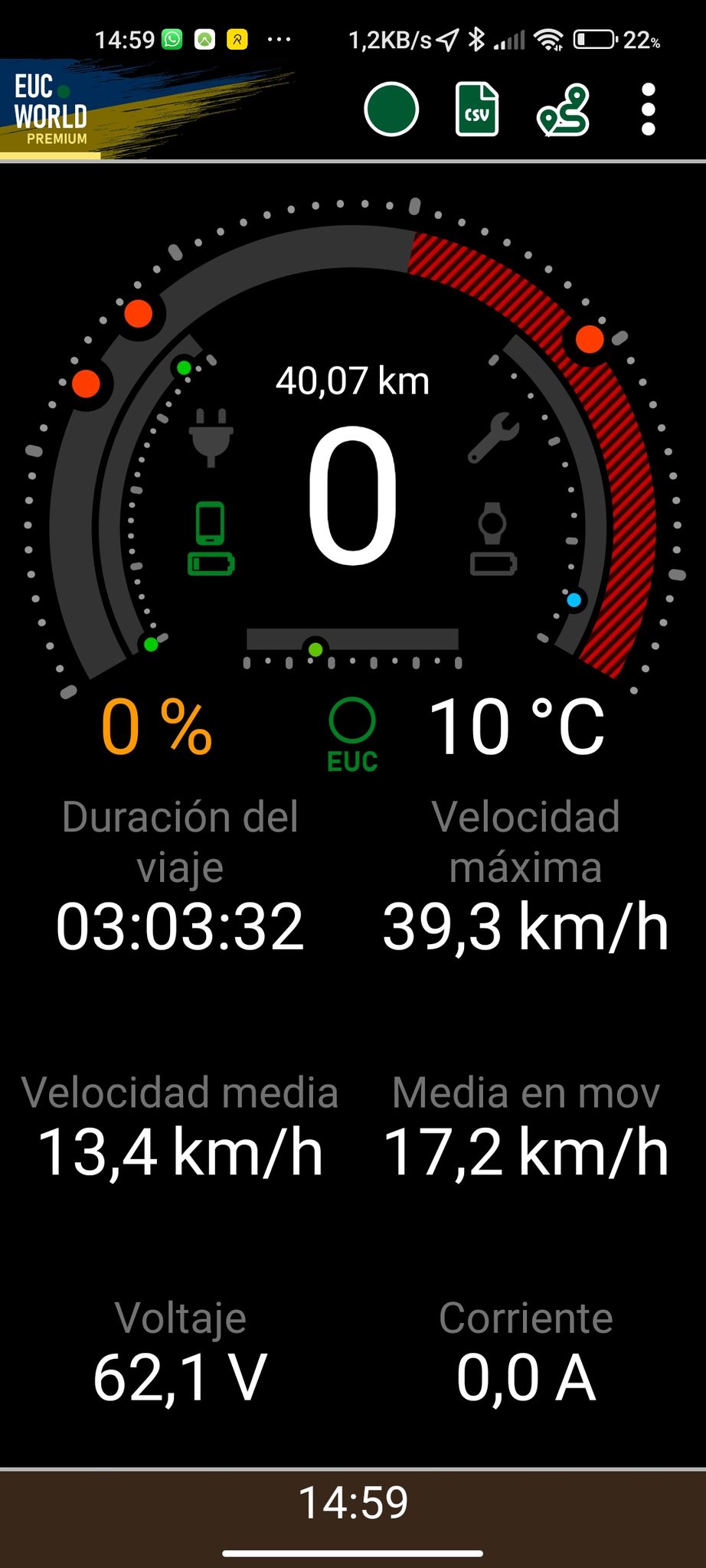Image resolution: width=706 pixels, height=1568 pixels.
Task: Open the three-dot overflow menu
Action: 648,109
